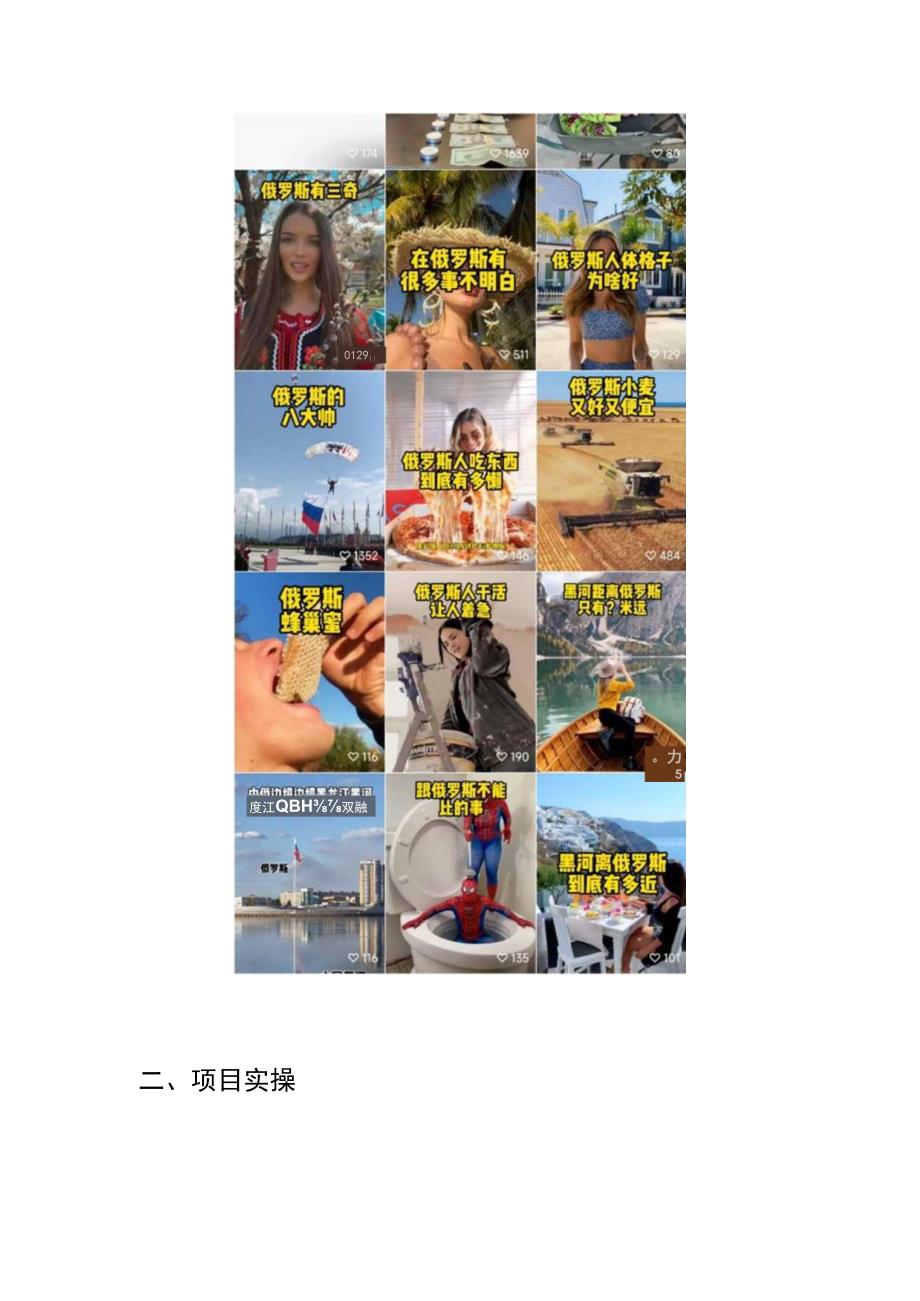920x1301 pixels.
Task: Open the 俄罗斯小麦又好又便宜 harvest thumbnail
Action: tap(611, 470)
